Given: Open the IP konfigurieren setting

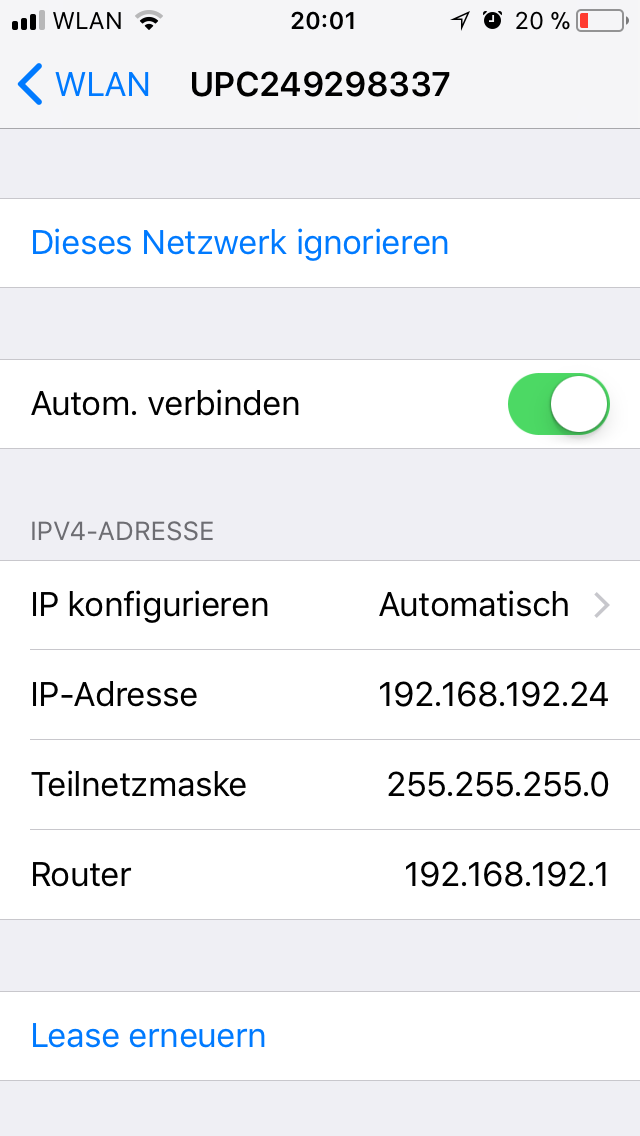Looking at the screenshot, I should 320,605.
